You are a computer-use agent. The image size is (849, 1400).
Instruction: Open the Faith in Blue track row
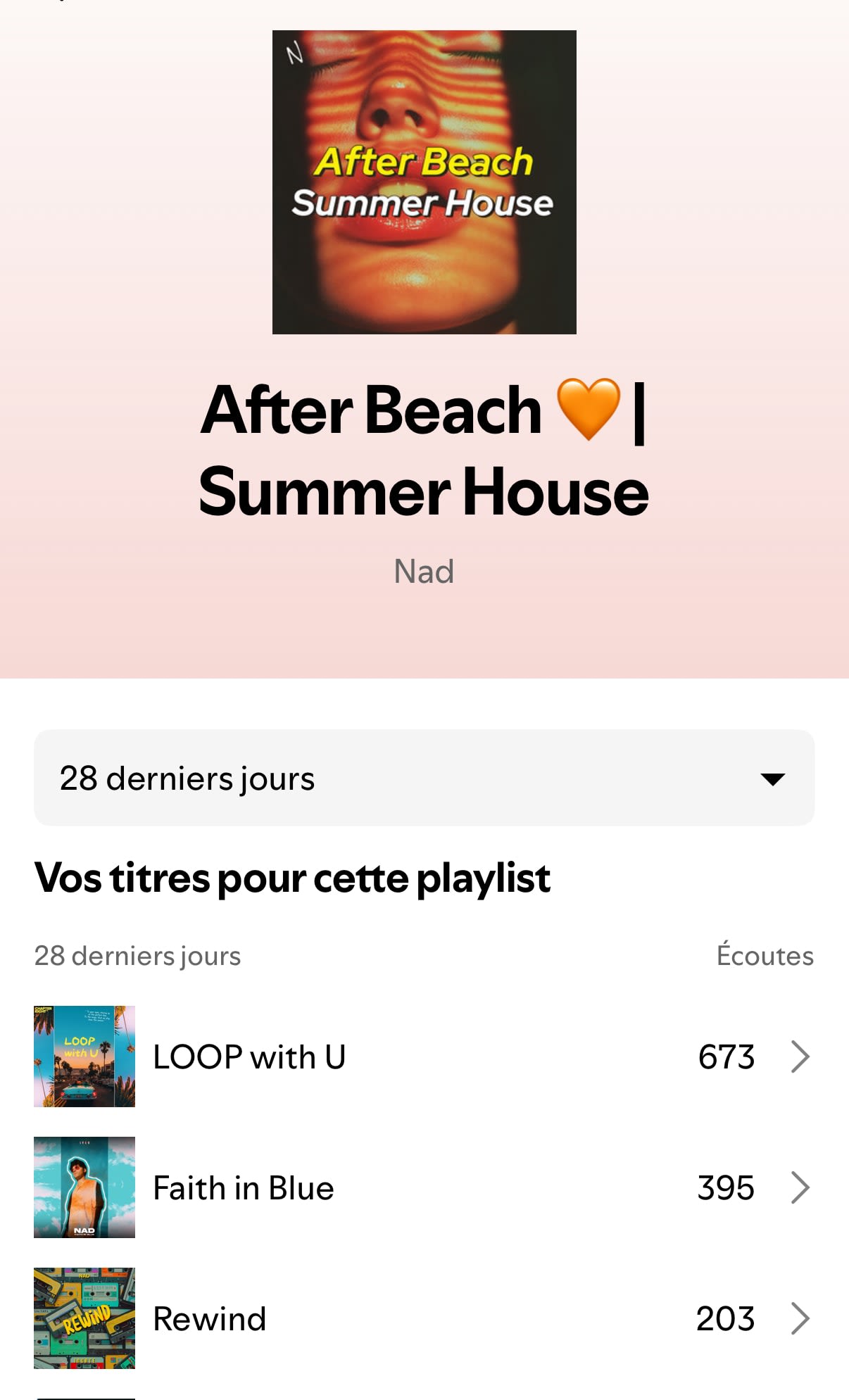pos(422,1187)
